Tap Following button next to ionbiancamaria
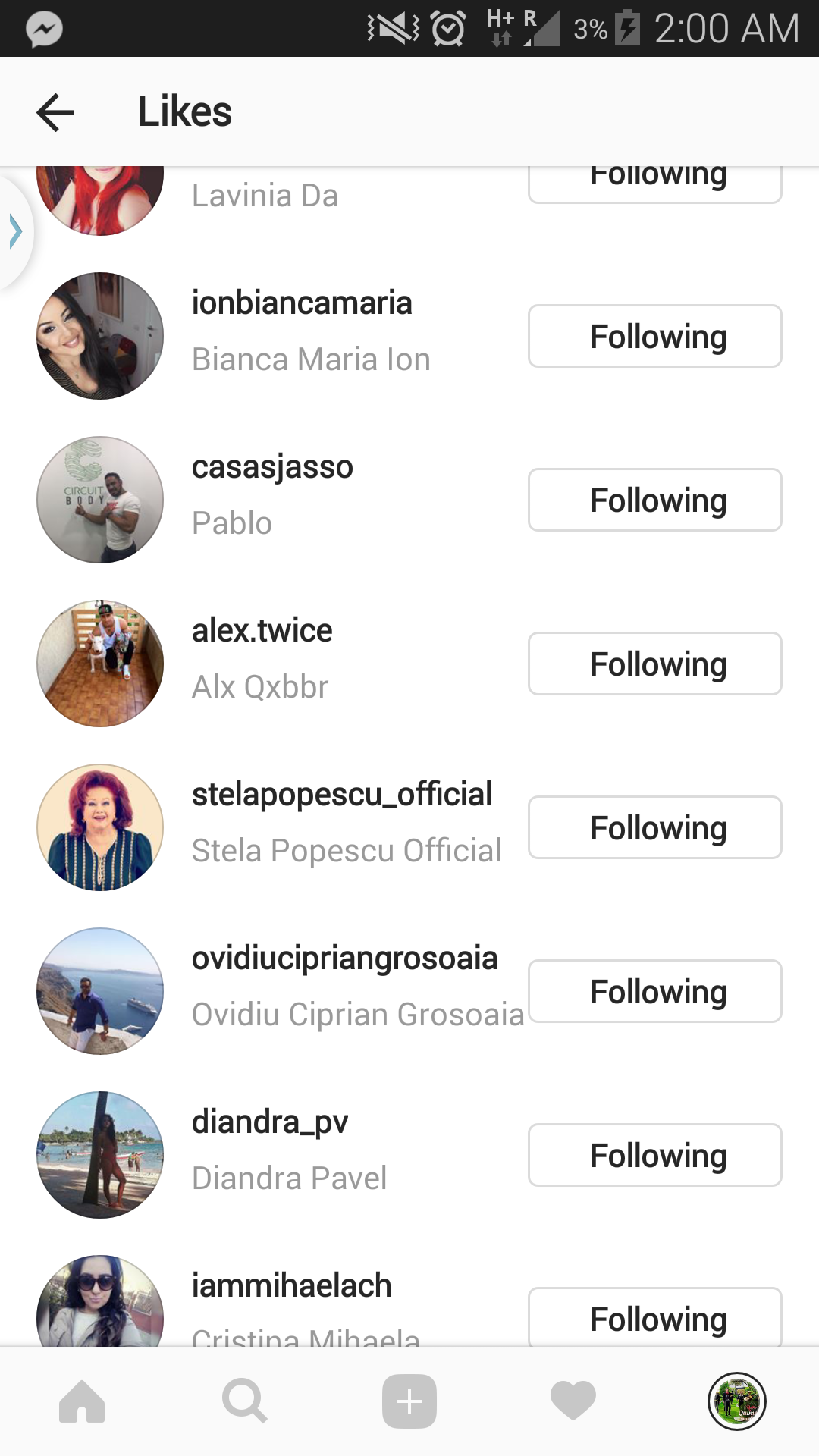The width and height of the screenshot is (819, 1456). [654, 336]
